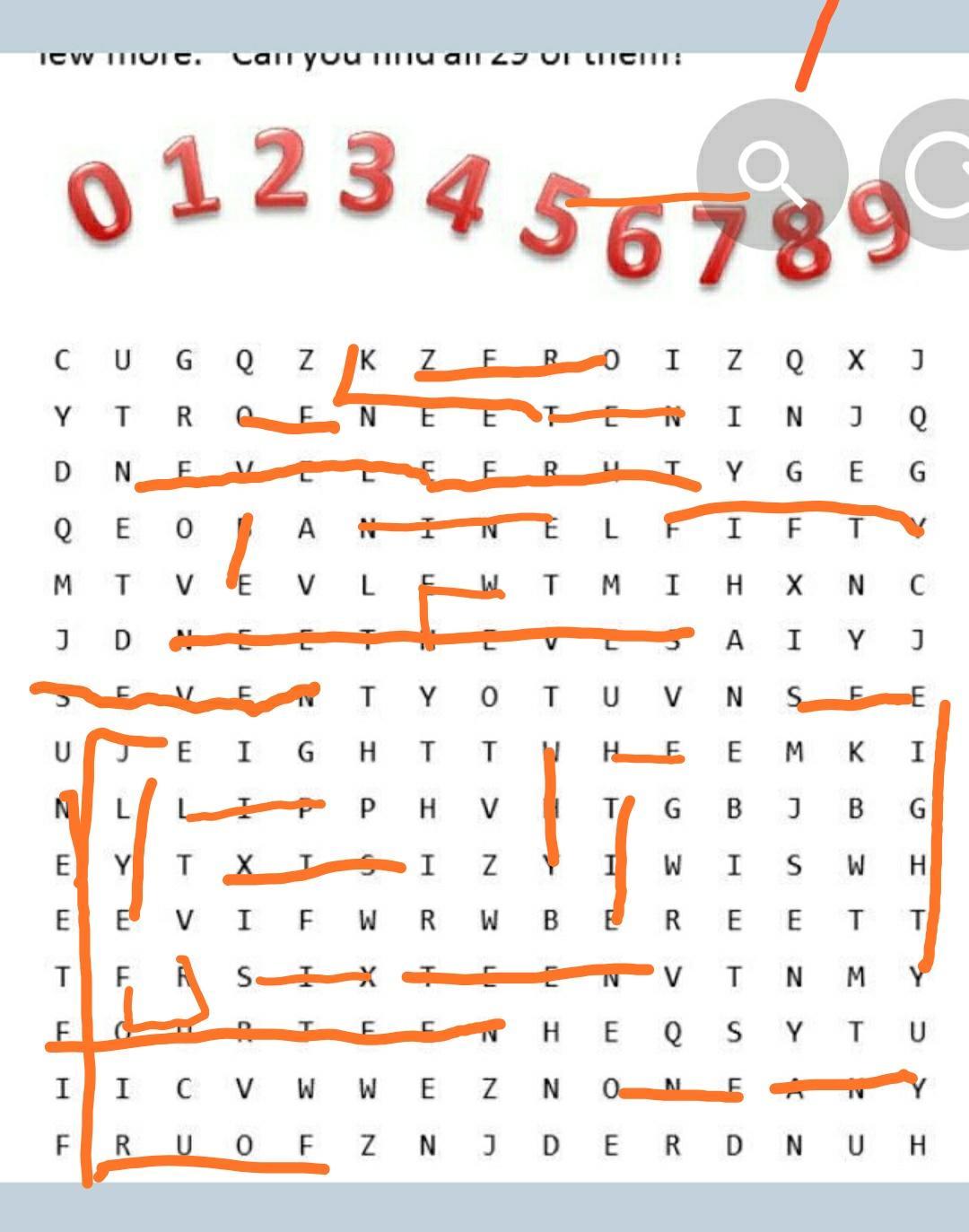Image resolution: width=969 pixels, height=1232 pixels.
Task: Tap the magnifier search icon
Action: point(773,174)
